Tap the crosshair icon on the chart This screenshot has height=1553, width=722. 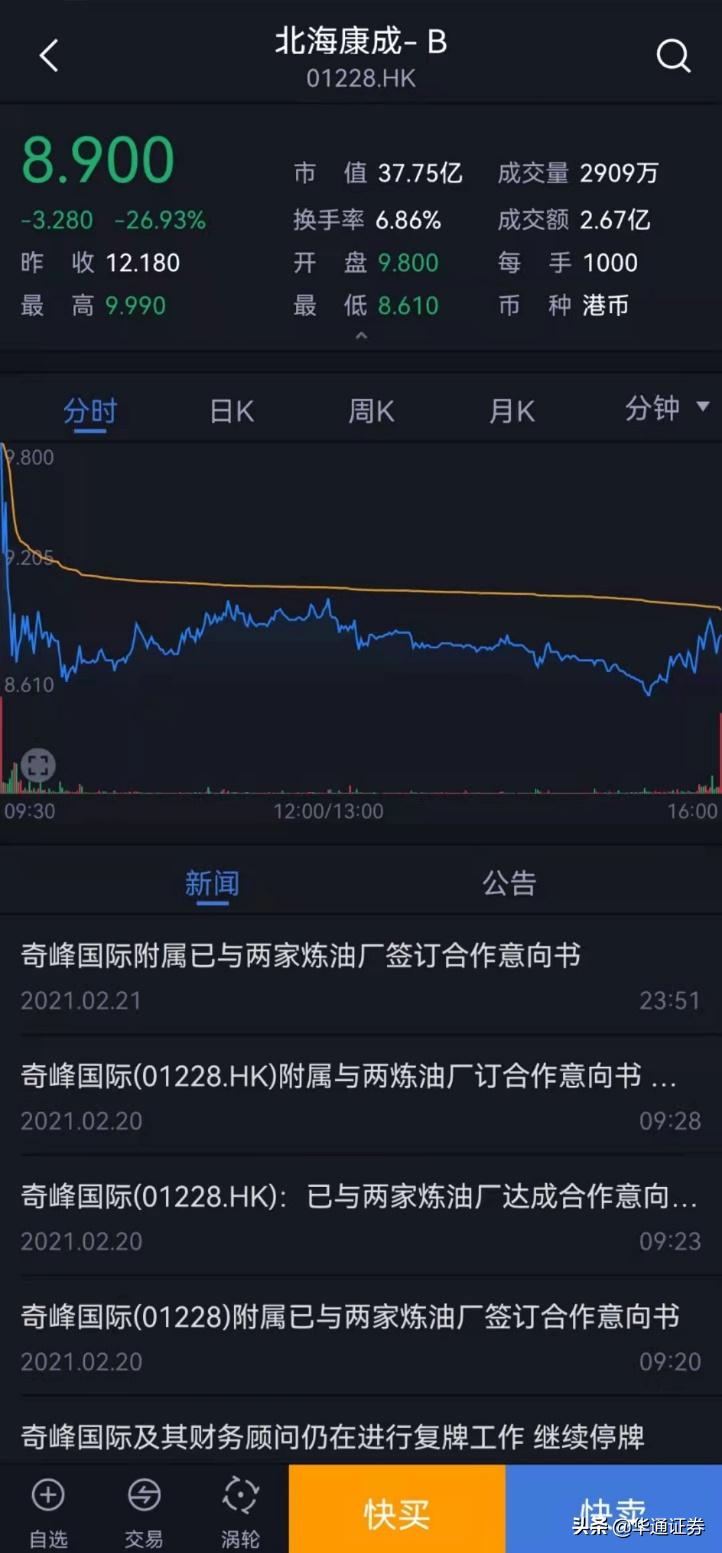[x=38, y=765]
